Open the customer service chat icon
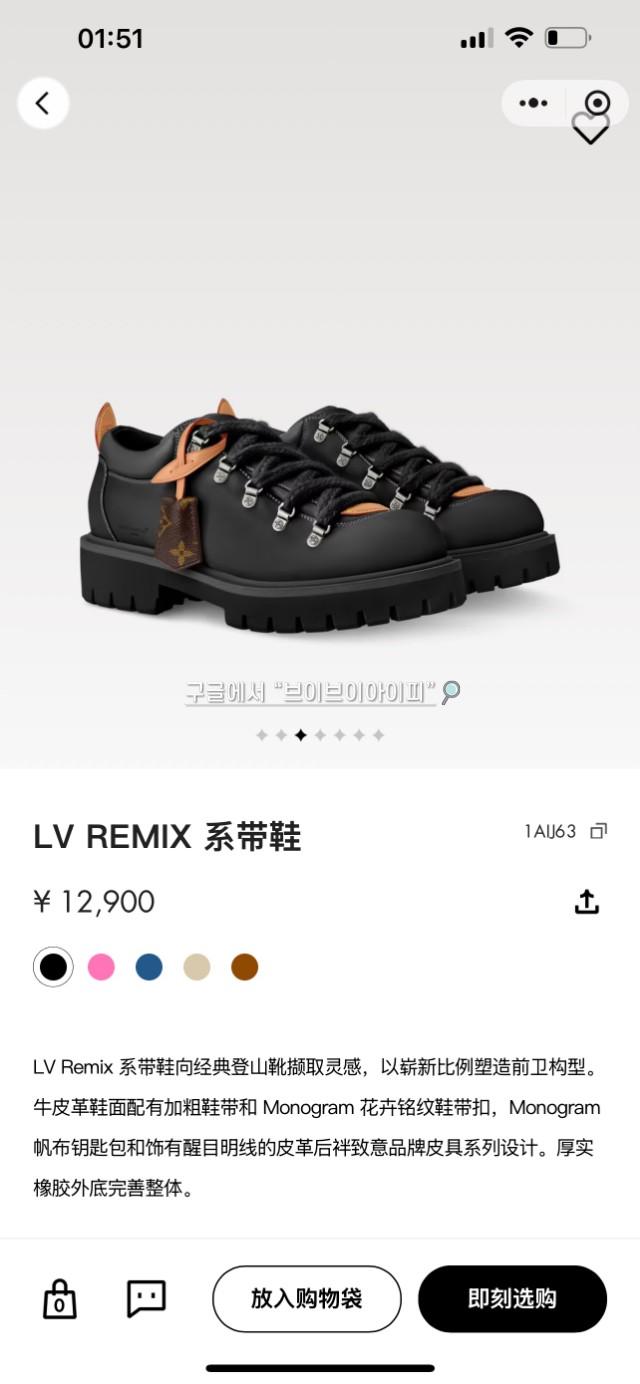 [146, 1298]
